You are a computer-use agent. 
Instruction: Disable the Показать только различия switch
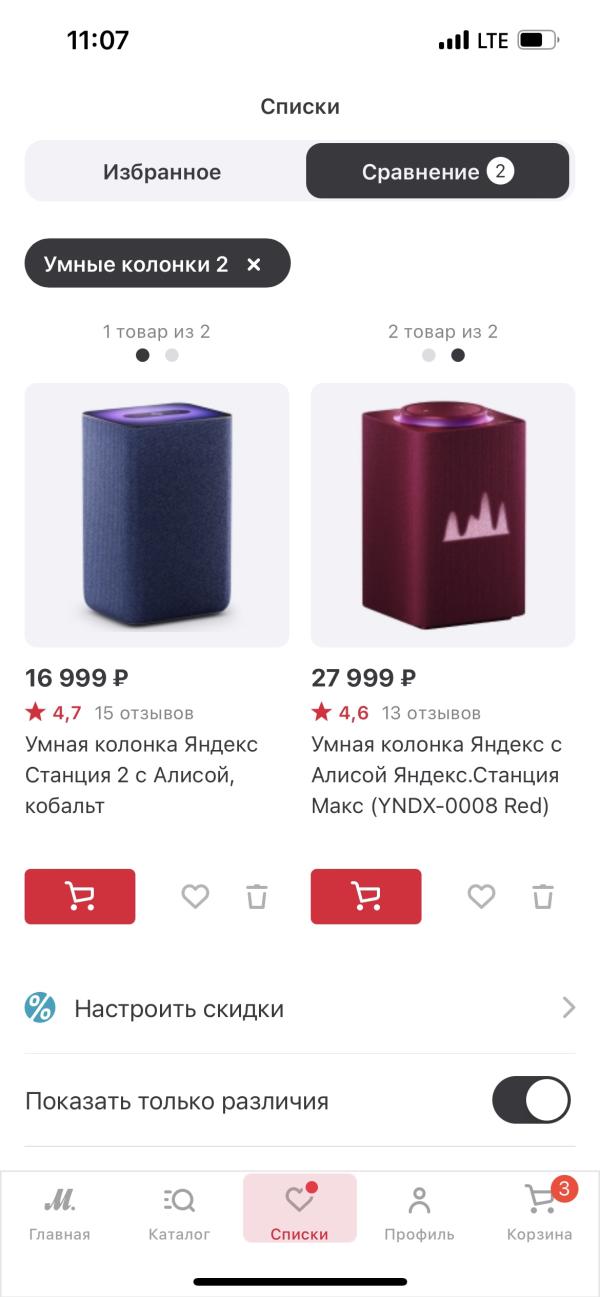pyautogui.click(x=530, y=1101)
